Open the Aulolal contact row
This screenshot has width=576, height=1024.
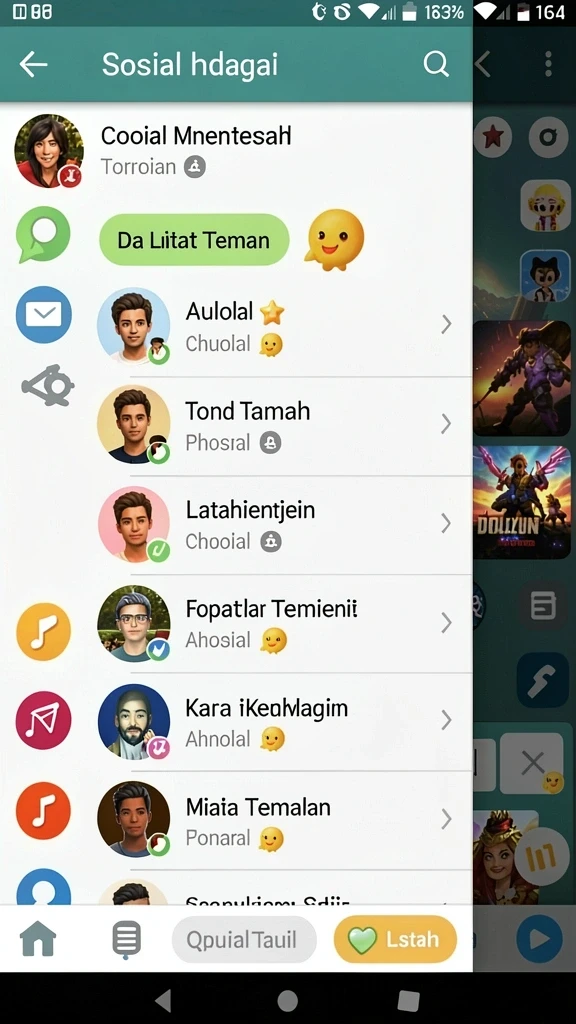[x=284, y=325]
